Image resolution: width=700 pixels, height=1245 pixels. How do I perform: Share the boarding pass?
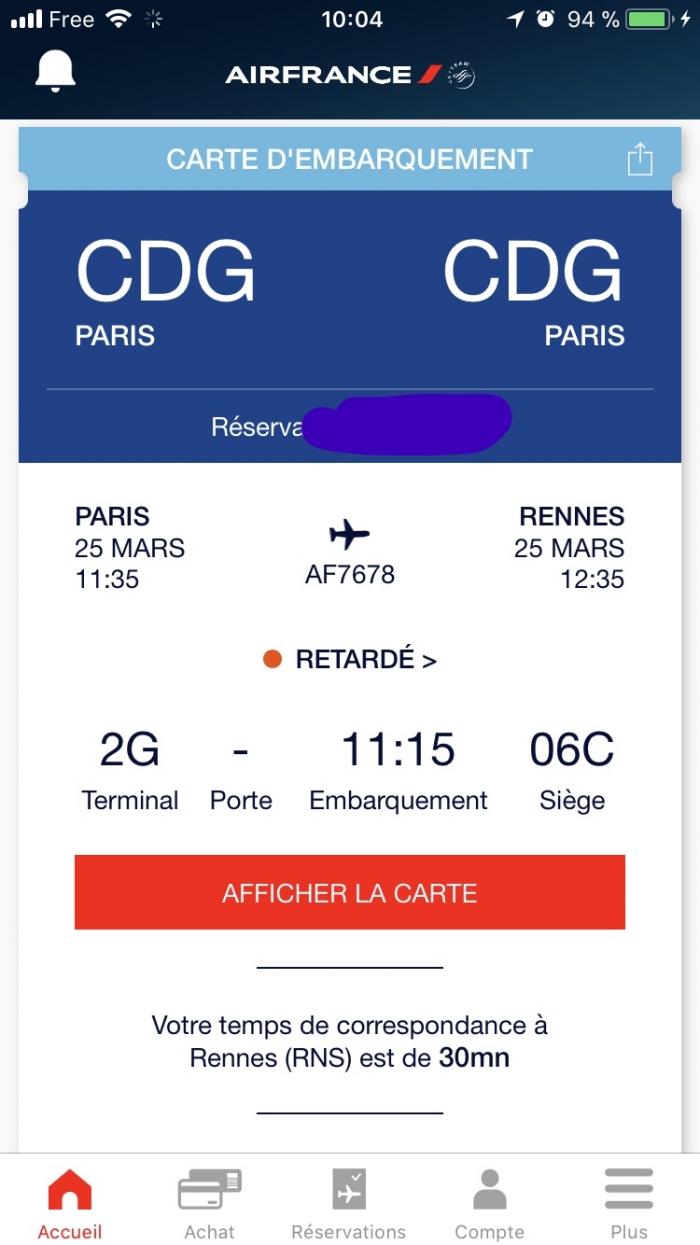[639, 160]
